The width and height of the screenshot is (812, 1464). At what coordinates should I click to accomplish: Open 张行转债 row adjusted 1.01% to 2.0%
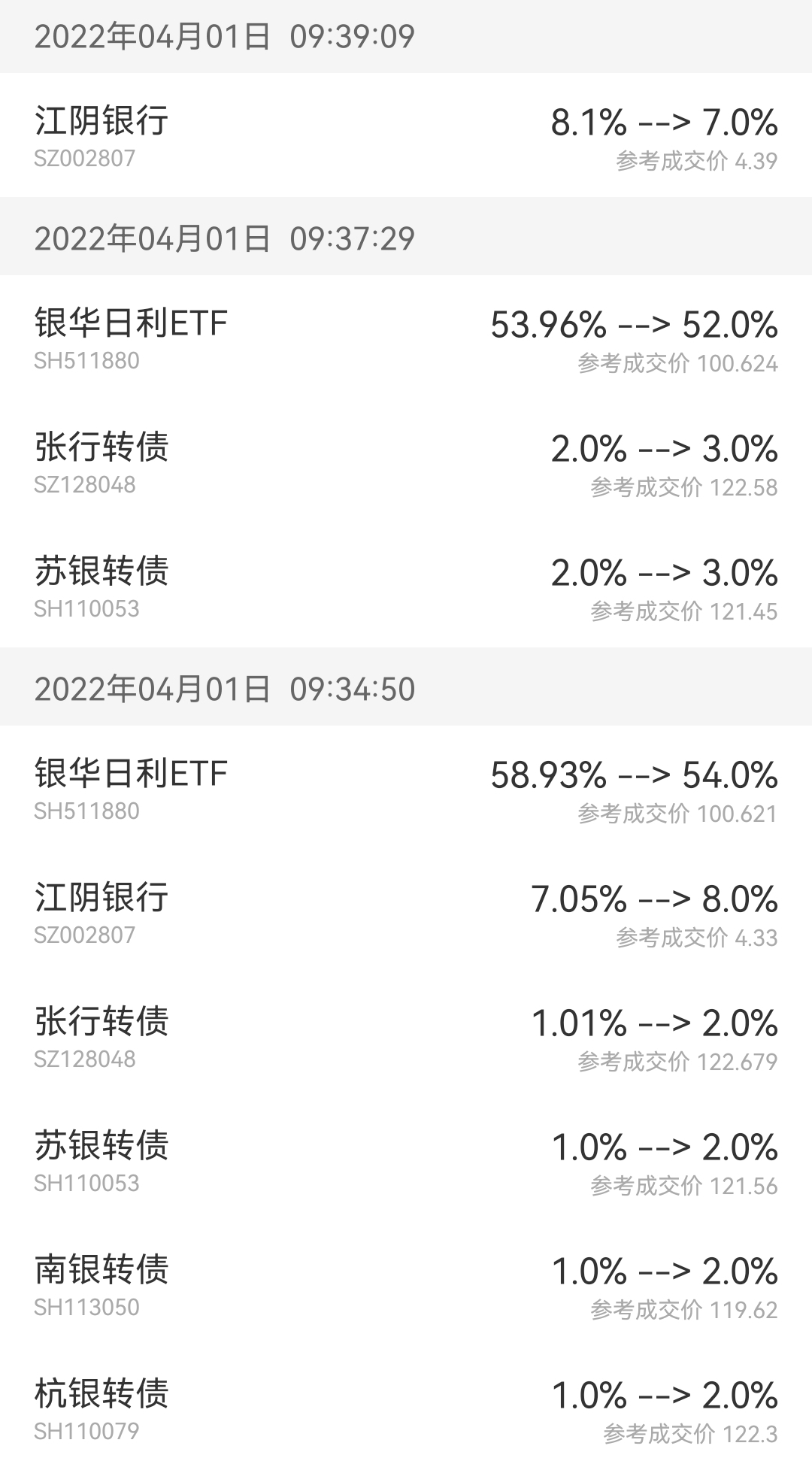point(406,1037)
